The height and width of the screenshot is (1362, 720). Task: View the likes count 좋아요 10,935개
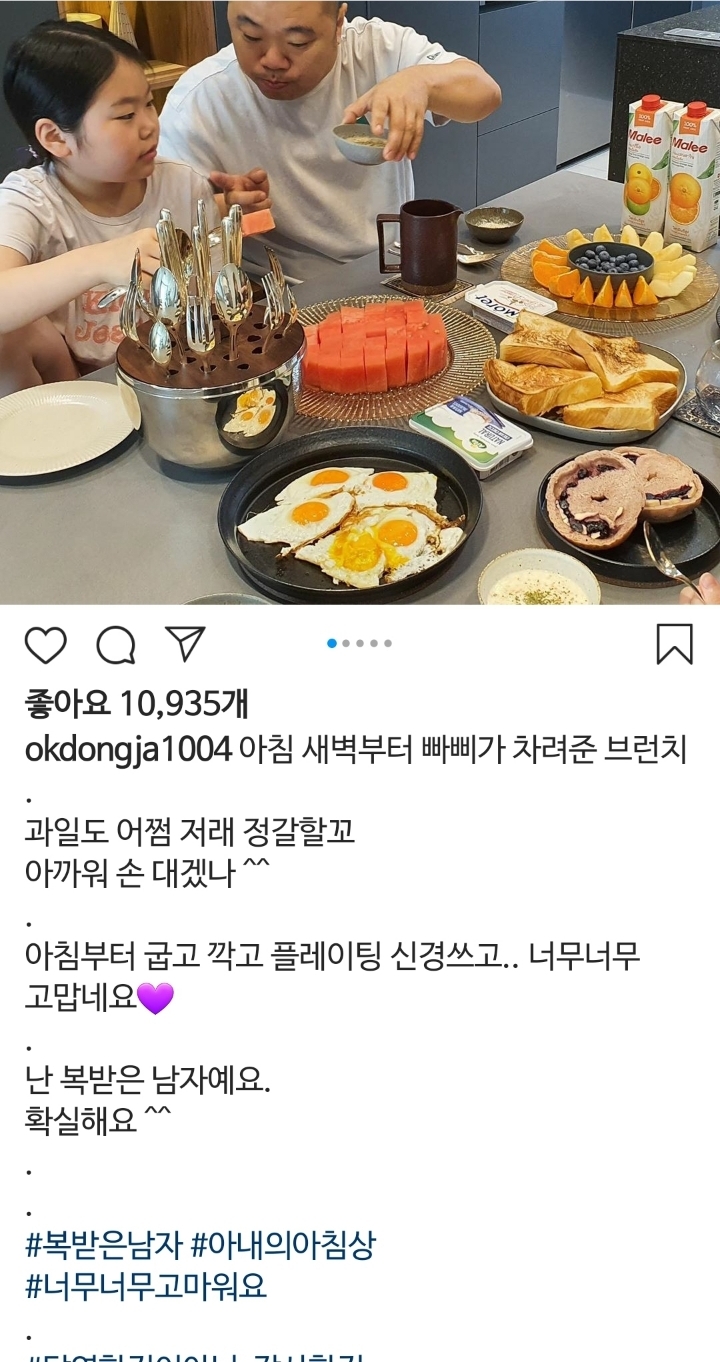tap(136, 704)
